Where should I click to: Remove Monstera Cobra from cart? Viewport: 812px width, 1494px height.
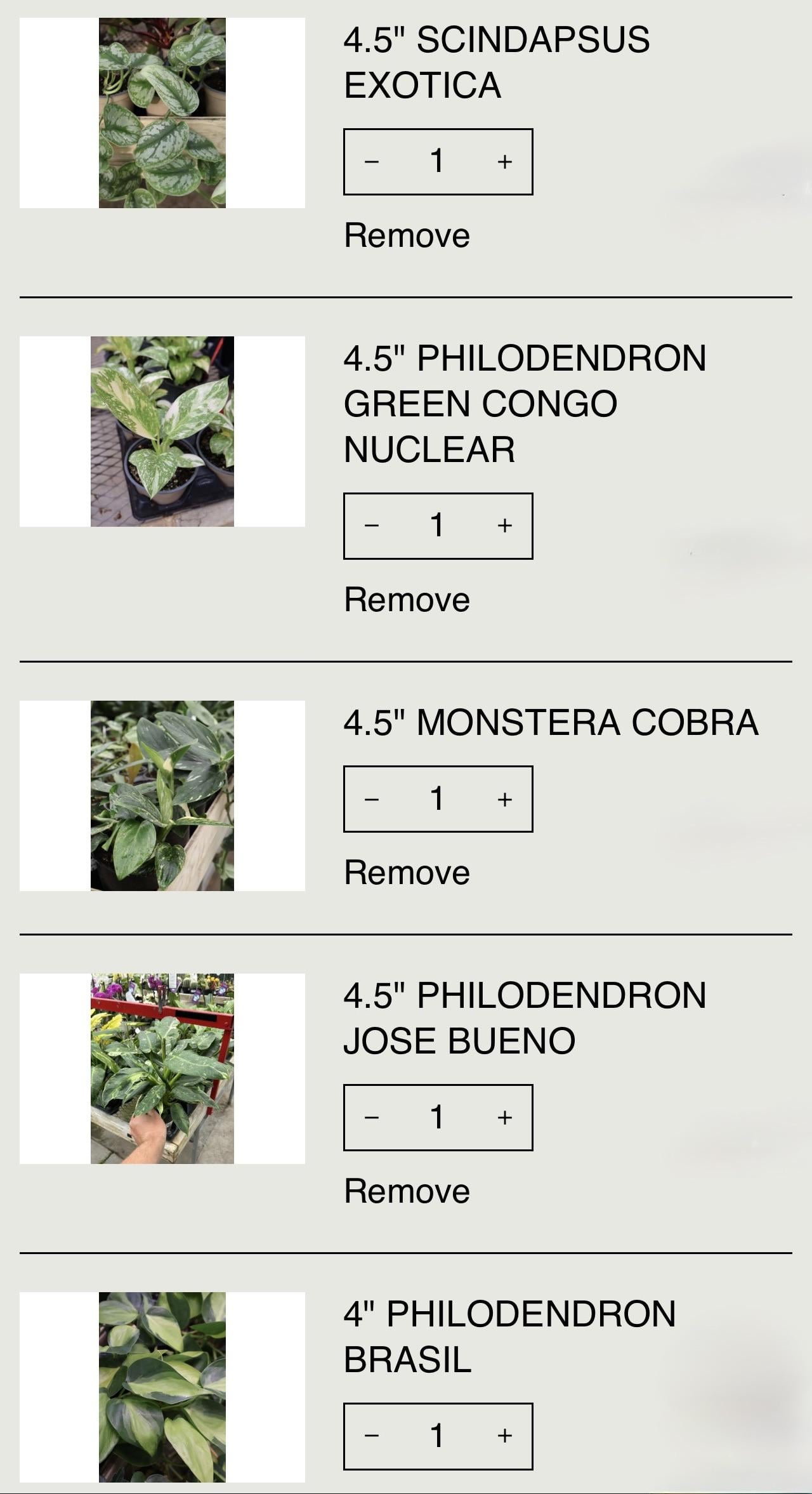pos(407,873)
